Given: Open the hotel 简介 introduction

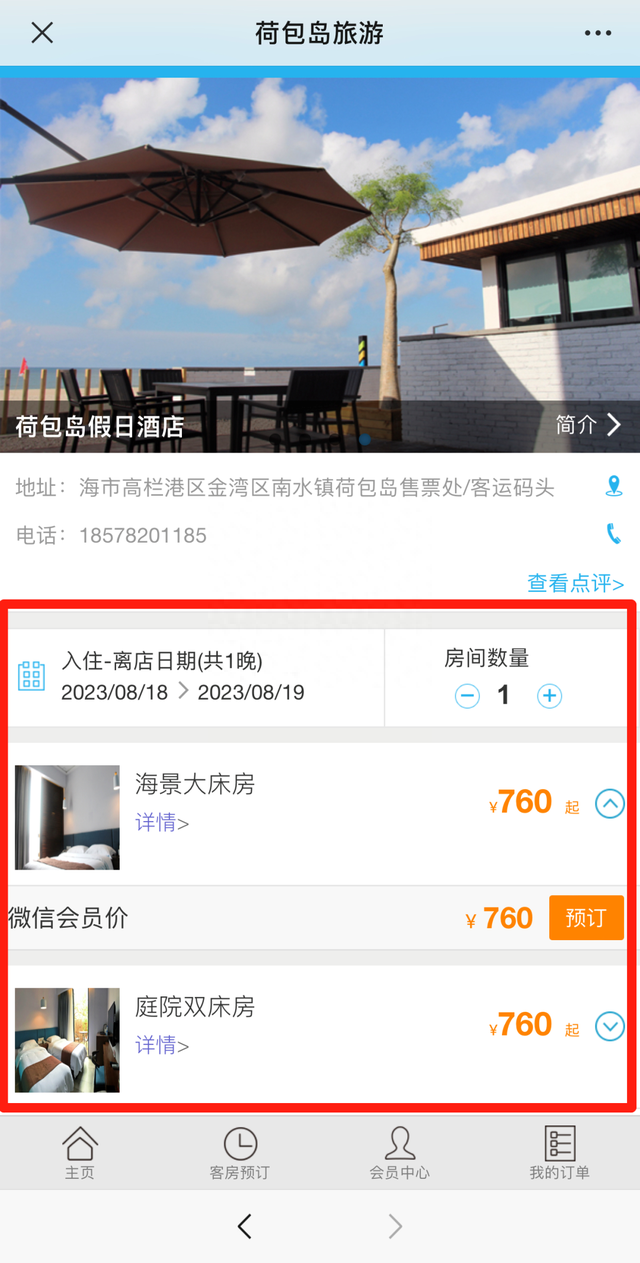Looking at the screenshot, I should [x=588, y=425].
